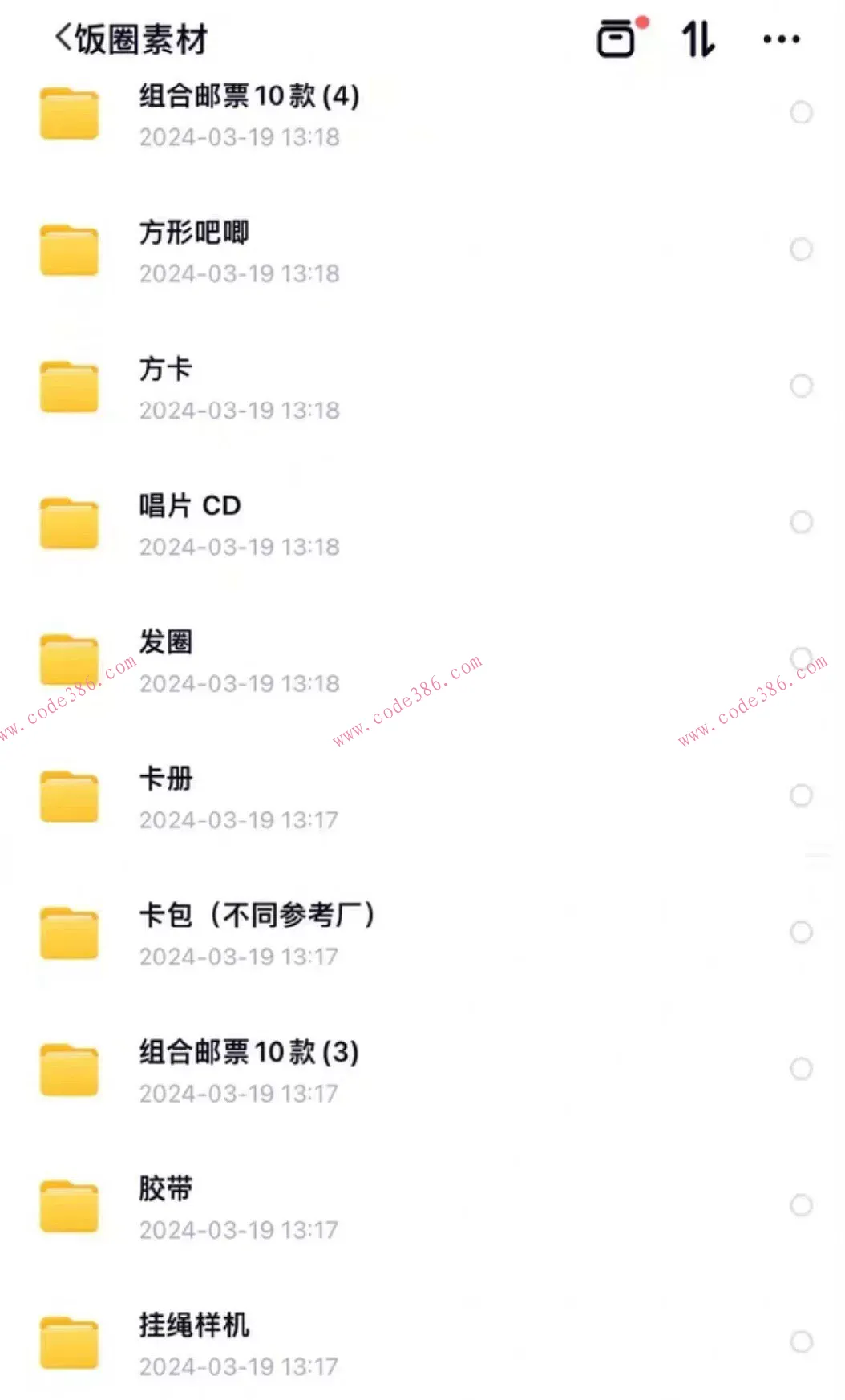Tap the 方卡 folder icon

(68, 385)
